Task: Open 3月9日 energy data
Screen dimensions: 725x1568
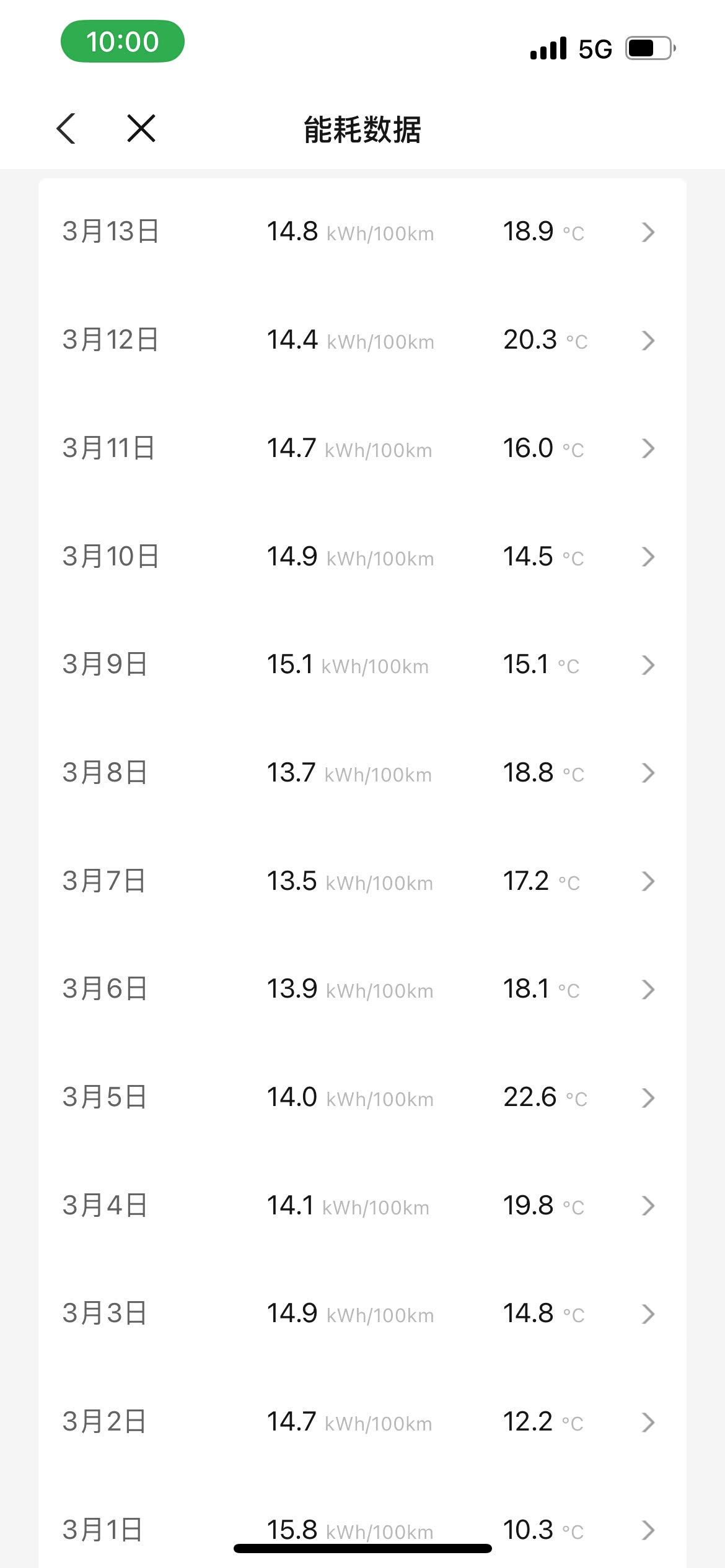Action: (x=362, y=664)
